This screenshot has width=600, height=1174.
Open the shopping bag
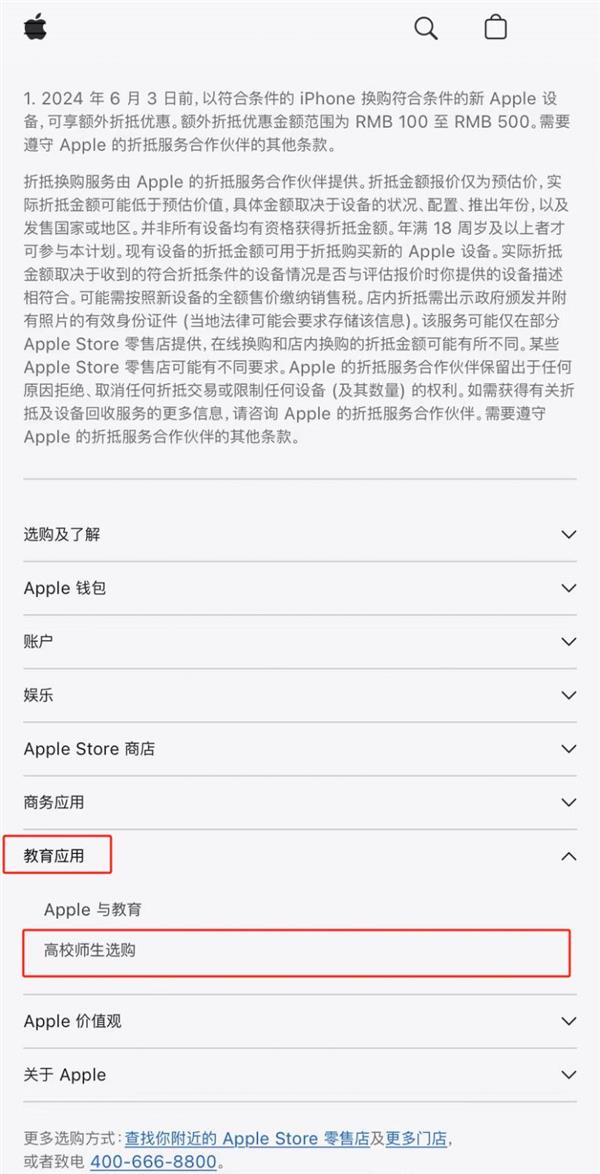(495, 27)
